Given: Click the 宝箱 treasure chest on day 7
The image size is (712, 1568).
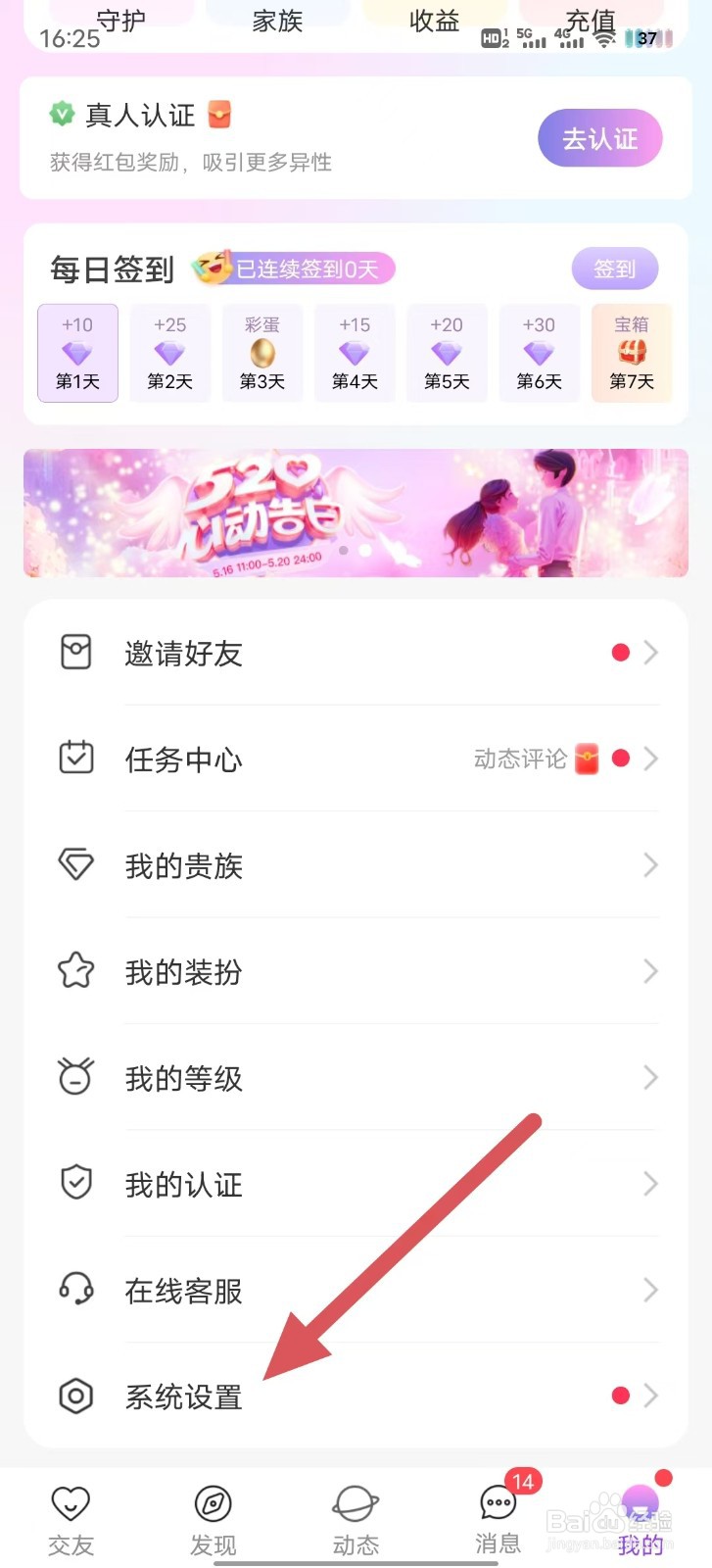Looking at the screenshot, I should (632, 353).
